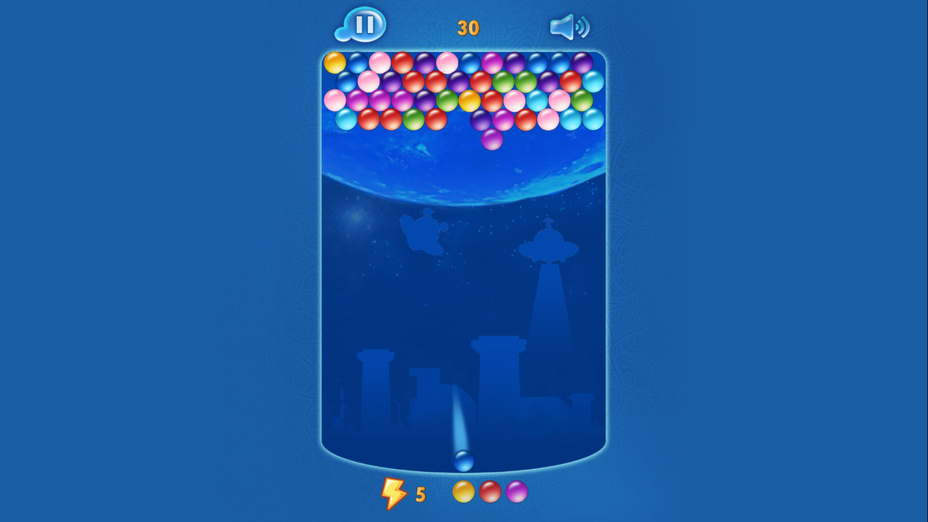Viewport: 928px width, 522px height.
Task: Pause the bubble shooter game
Action: 364,25
